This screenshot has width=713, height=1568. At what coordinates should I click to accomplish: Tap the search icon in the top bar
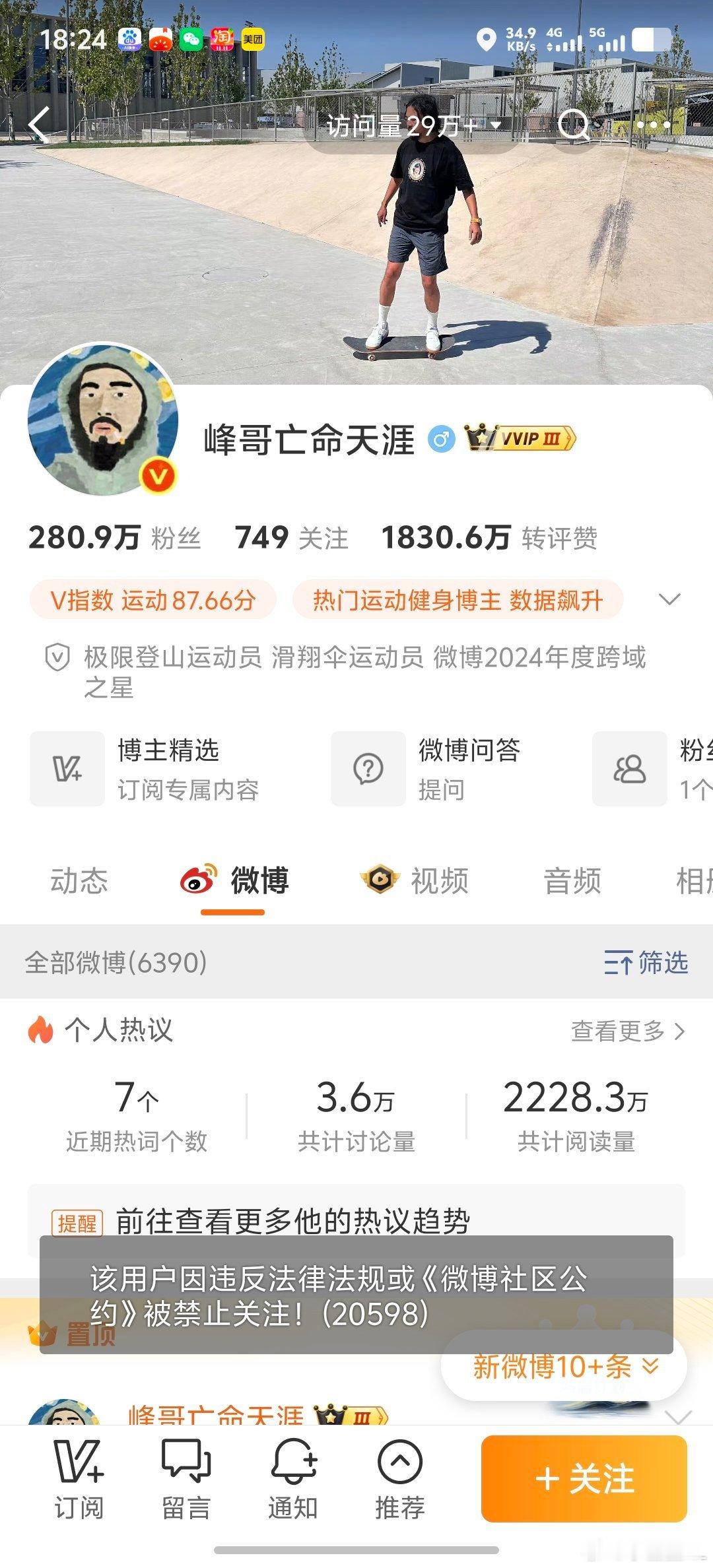[x=574, y=125]
